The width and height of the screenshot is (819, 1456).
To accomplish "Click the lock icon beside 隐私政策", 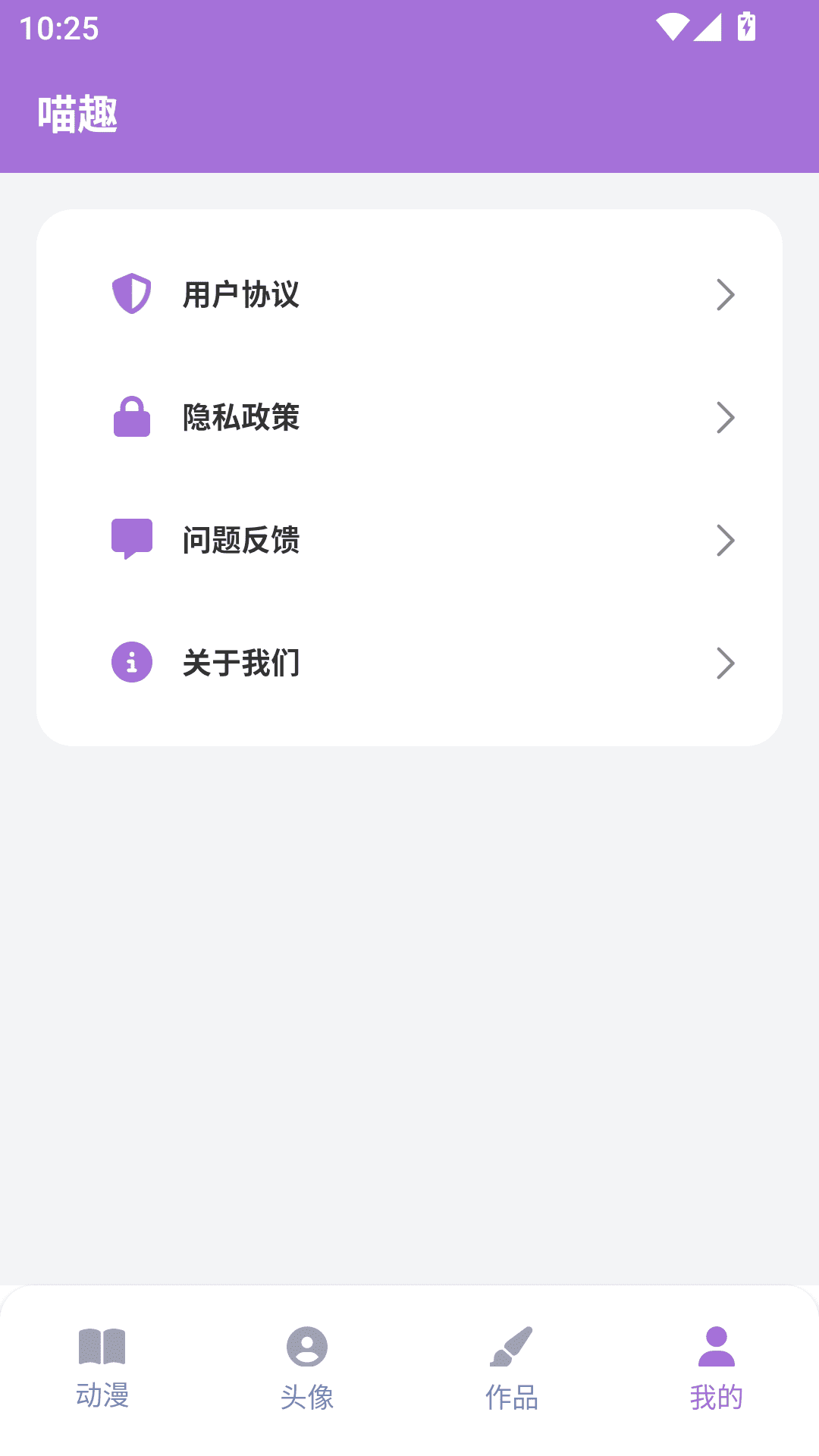I will [x=131, y=417].
